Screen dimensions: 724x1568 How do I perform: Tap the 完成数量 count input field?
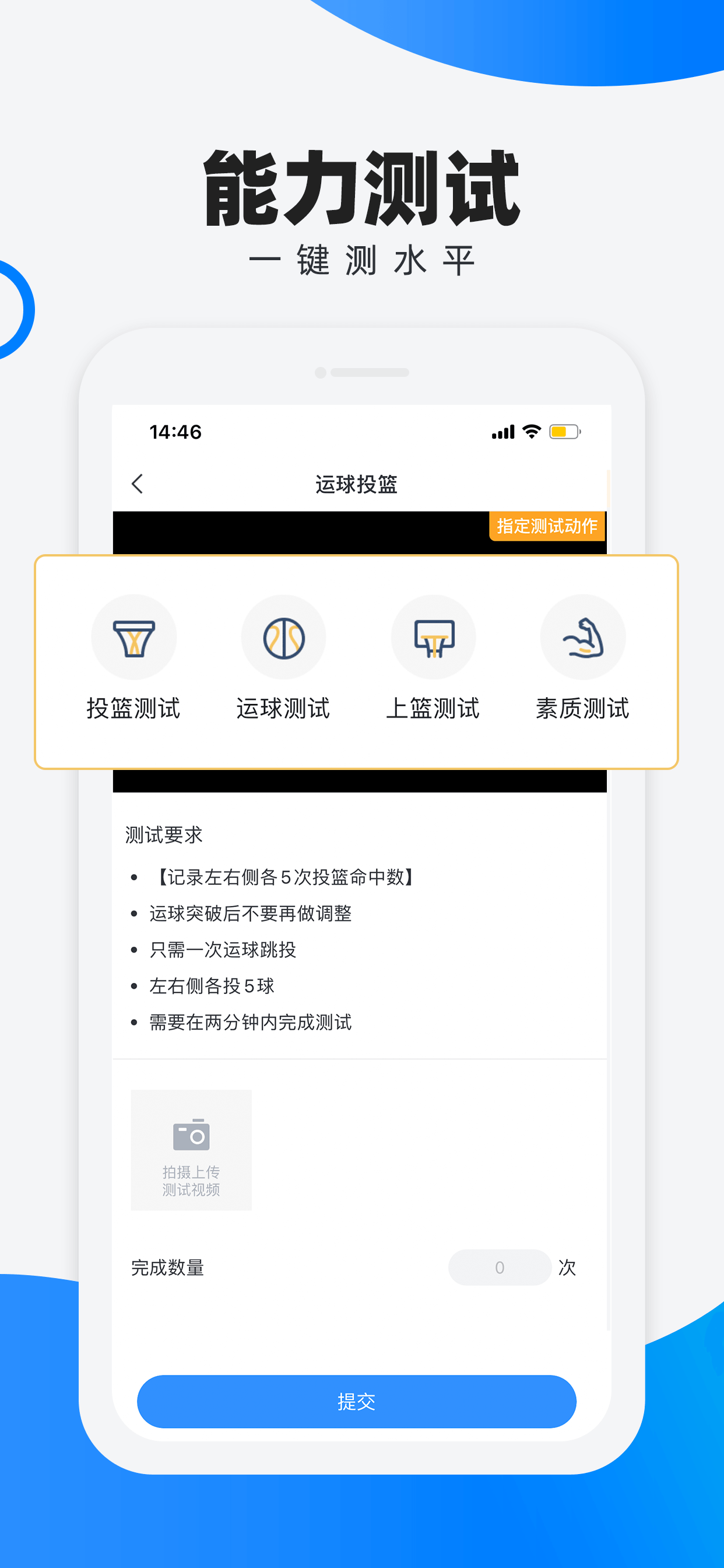[x=500, y=1268]
